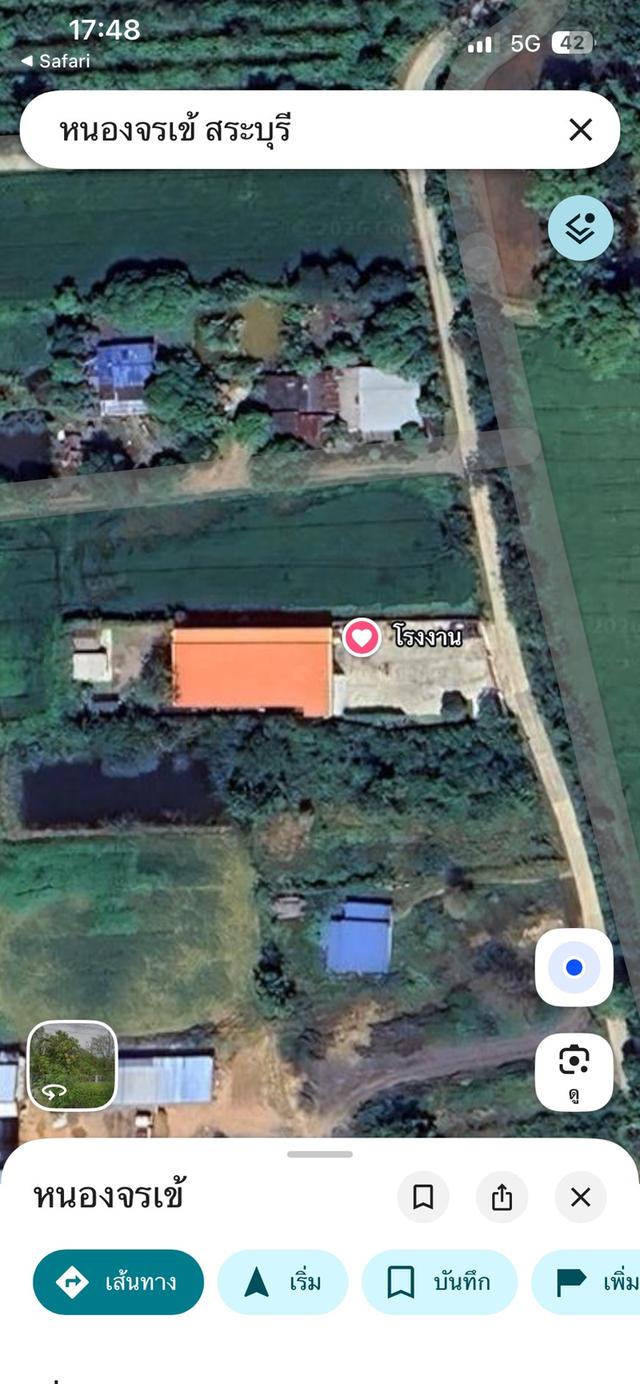Tap the เพิ่ม flag chip
This screenshot has height=1384, width=640.
(x=586, y=1282)
